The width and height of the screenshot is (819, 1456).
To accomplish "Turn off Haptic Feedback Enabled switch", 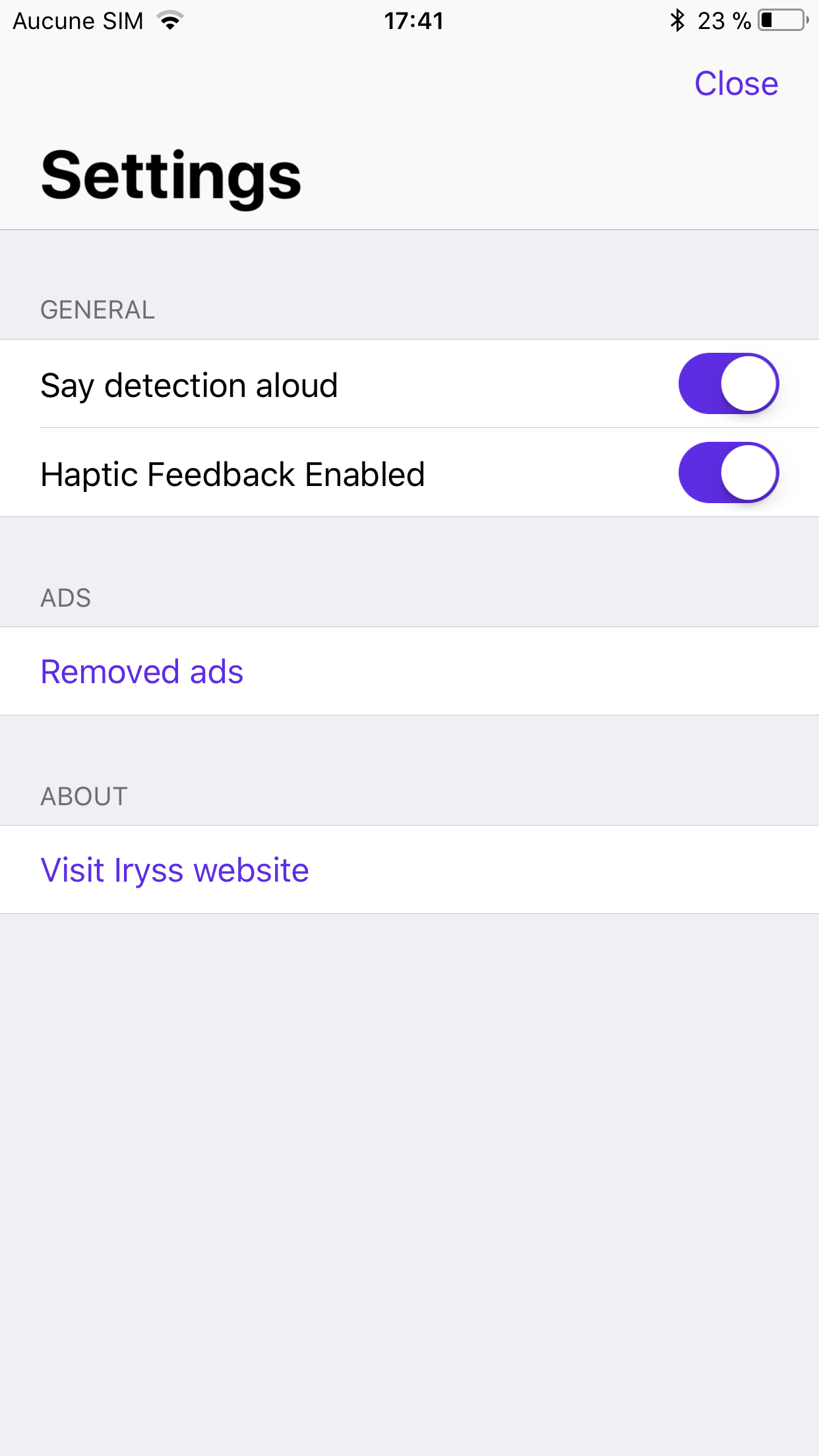I will tap(729, 473).
